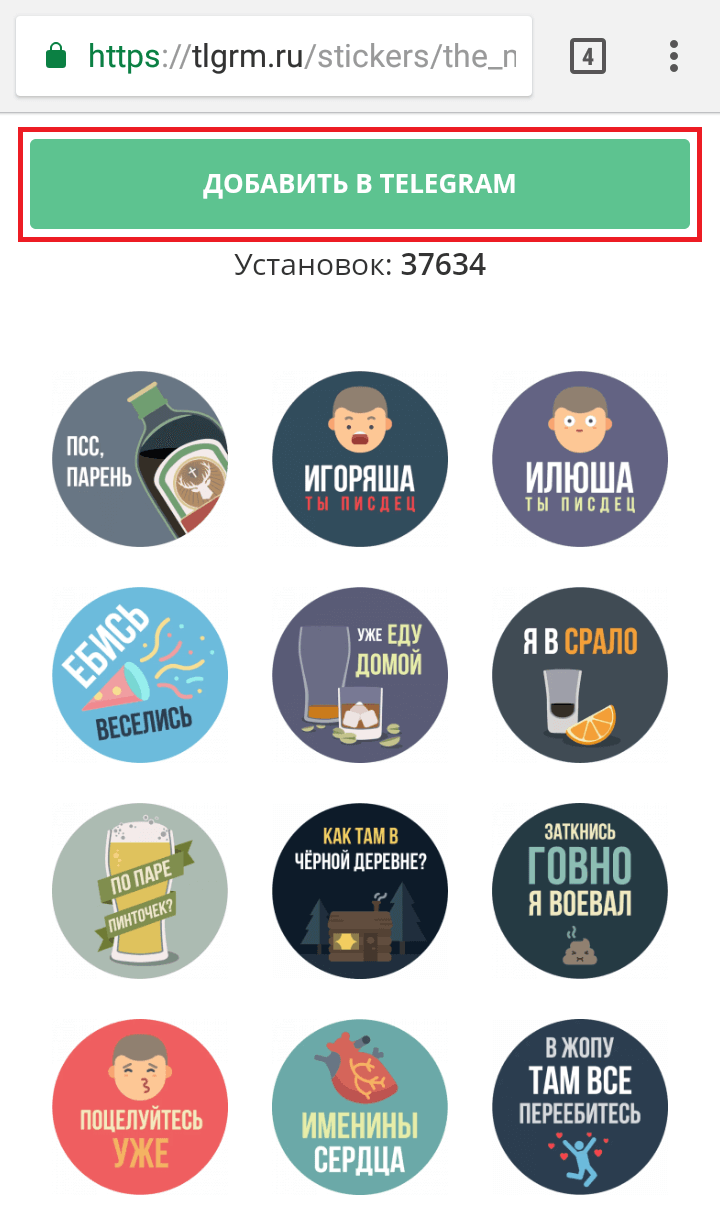Open the orange slice shot glass sticker
The image size is (720, 1232).
coord(580,675)
